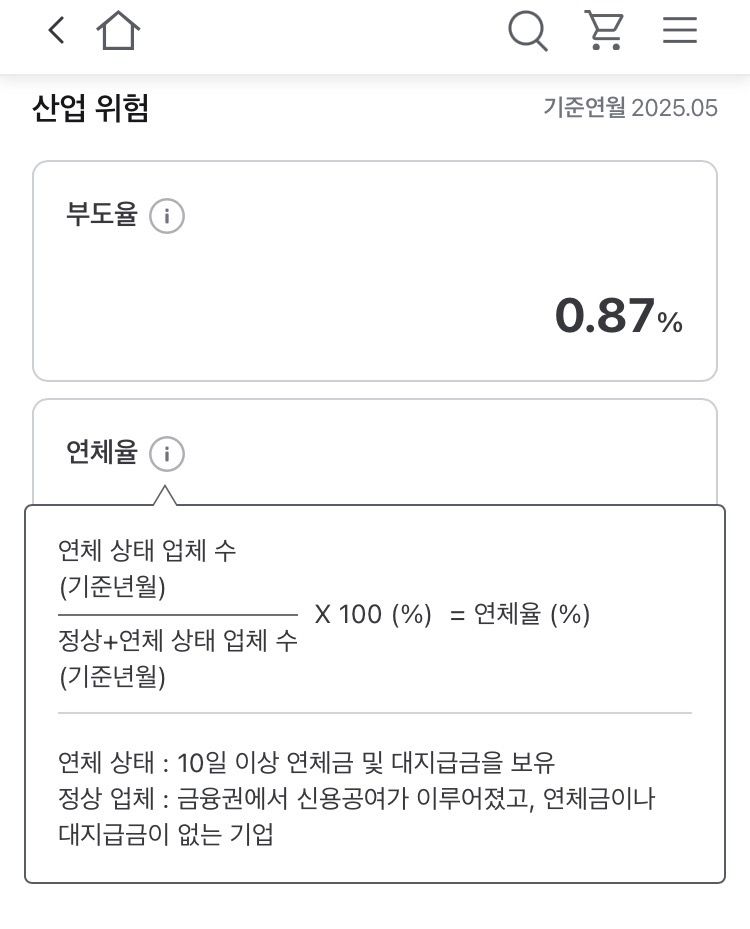Open the search icon

(x=527, y=31)
